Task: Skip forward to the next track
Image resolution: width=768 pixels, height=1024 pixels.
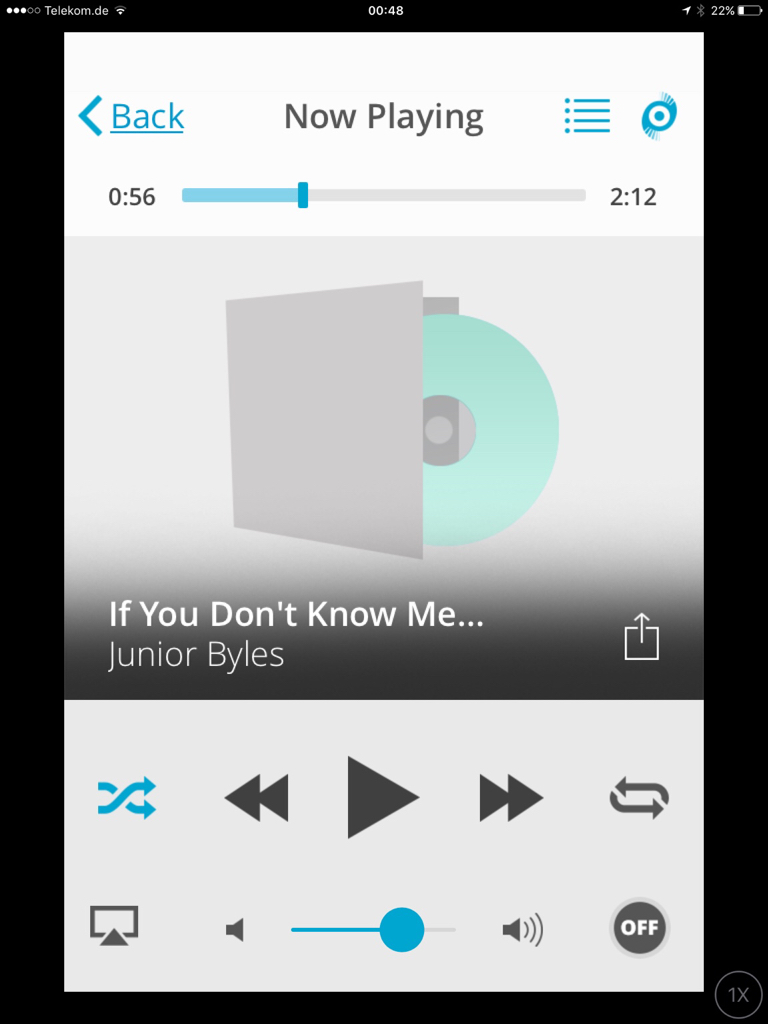Action: coord(511,798)
